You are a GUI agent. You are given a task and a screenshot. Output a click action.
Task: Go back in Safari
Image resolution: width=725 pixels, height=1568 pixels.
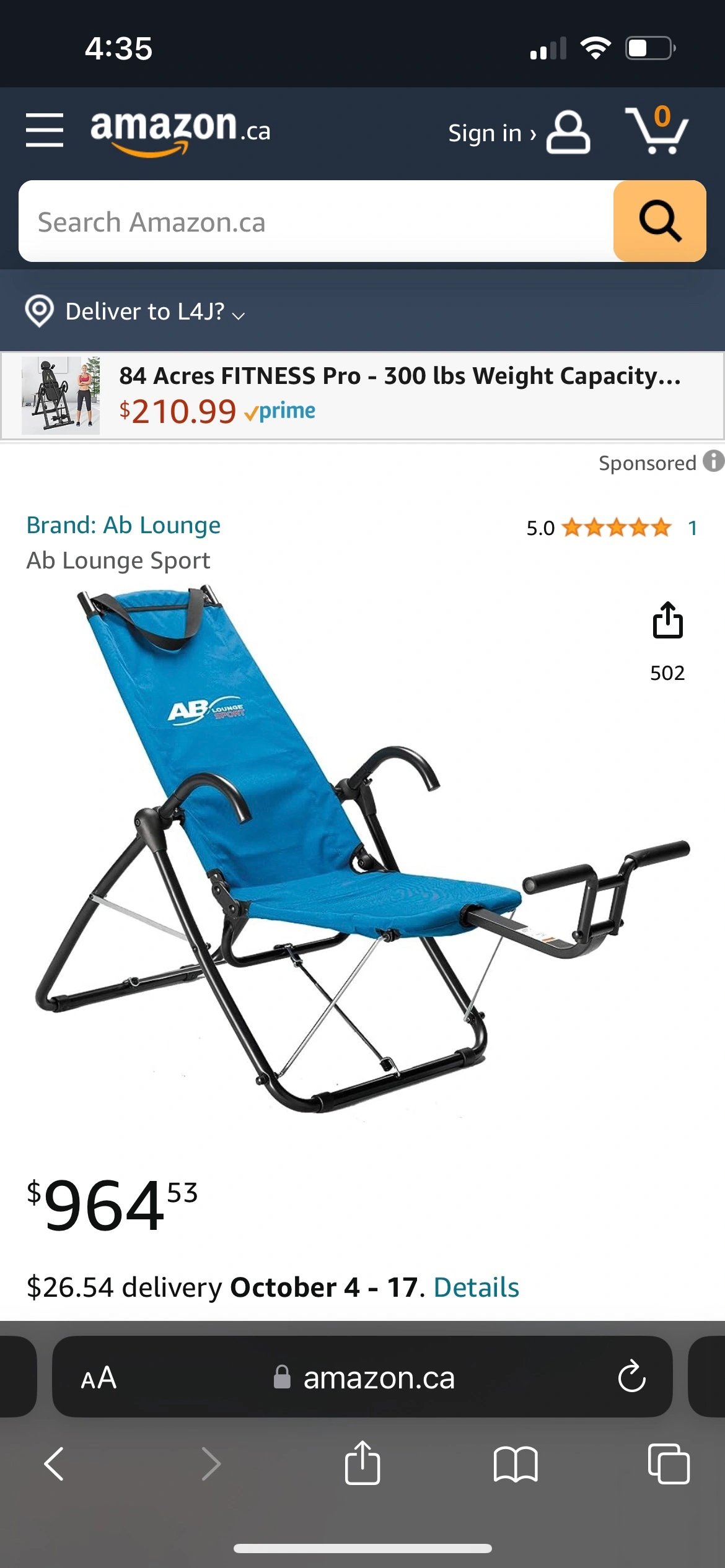pyautogui.click(x=54, y=1464)
